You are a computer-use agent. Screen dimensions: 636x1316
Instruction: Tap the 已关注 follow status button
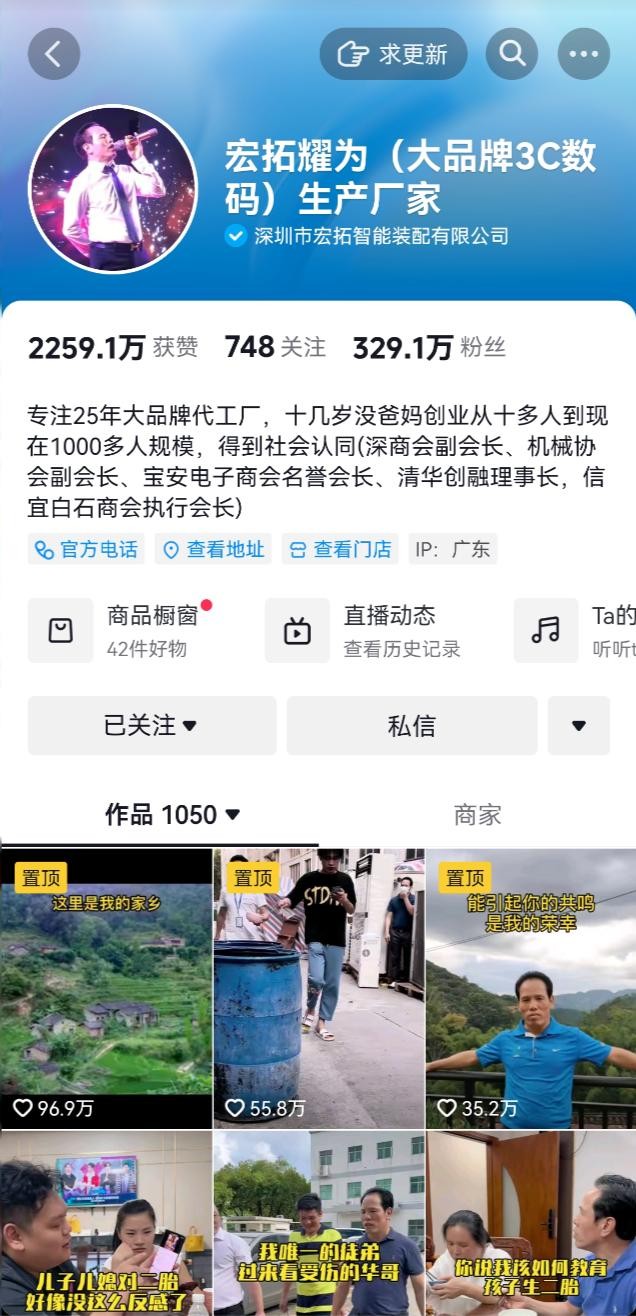click(151, 725)
